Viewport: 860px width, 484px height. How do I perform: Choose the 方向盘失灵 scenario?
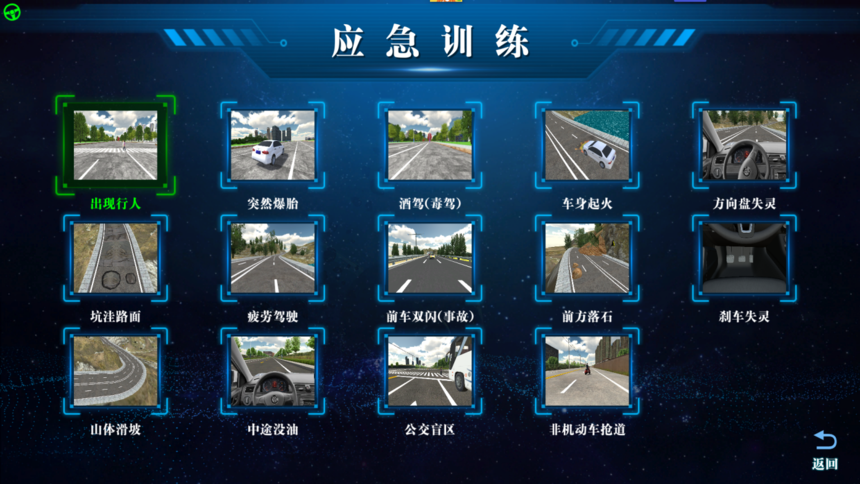pos(744,145)
